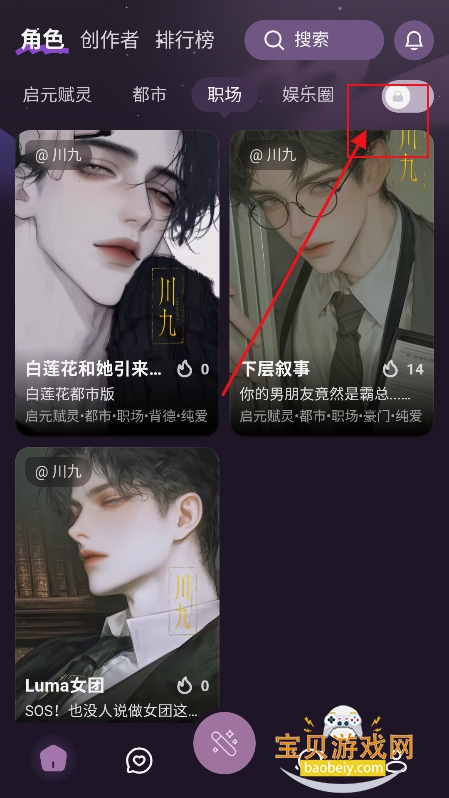The image size is (449, 798).
Task: Open the chat messages tab
Action: pos(139,760)
